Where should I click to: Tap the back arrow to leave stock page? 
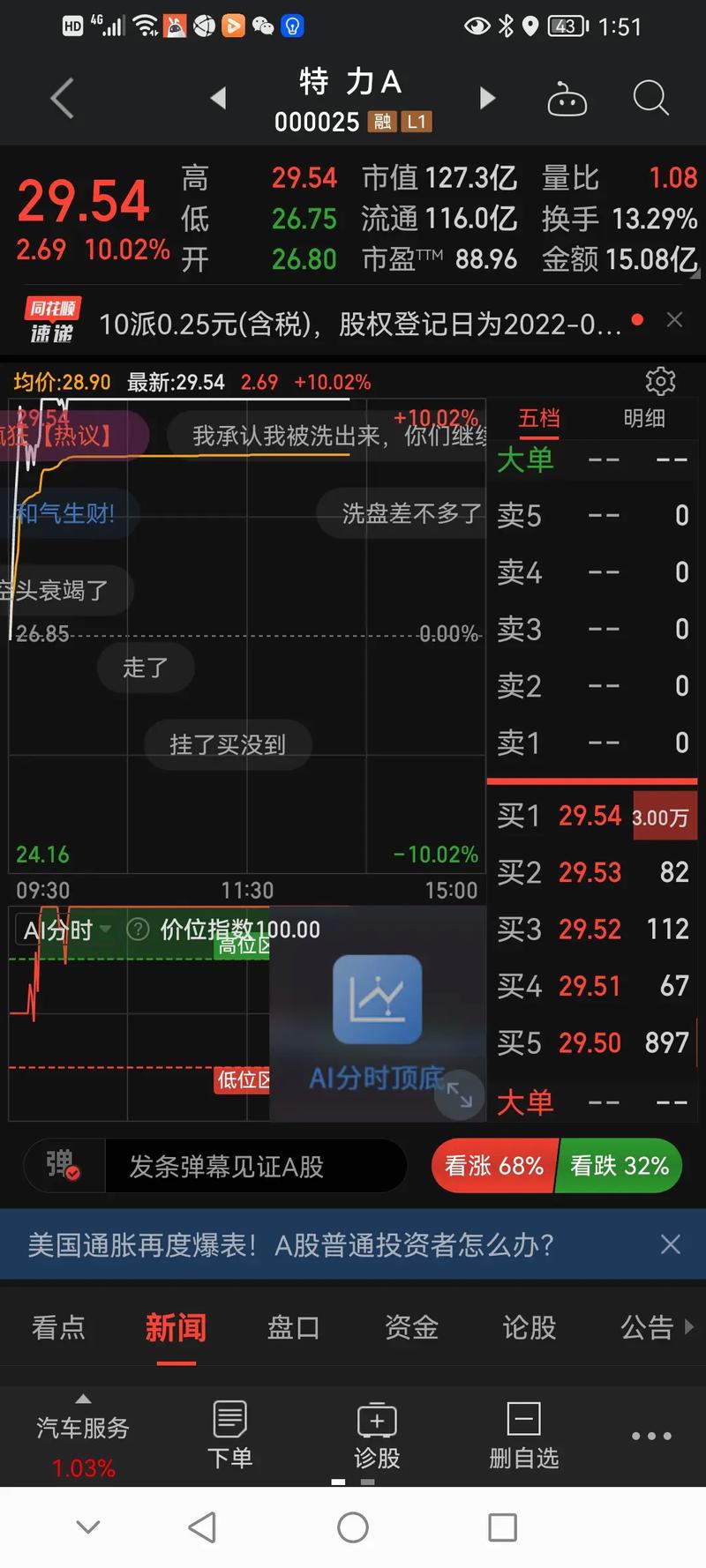point(60,98)
